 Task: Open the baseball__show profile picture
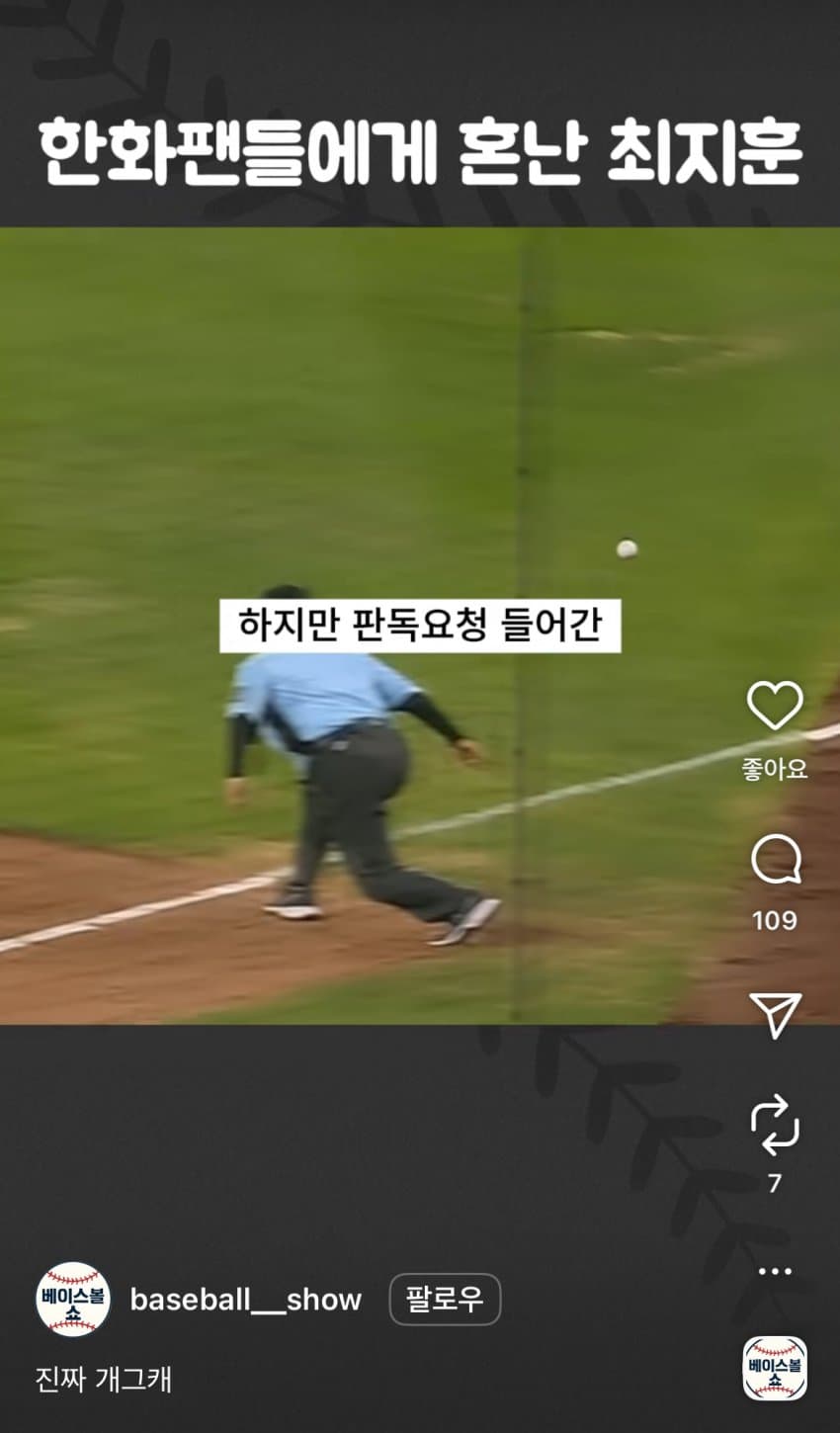click(73, 1300)
